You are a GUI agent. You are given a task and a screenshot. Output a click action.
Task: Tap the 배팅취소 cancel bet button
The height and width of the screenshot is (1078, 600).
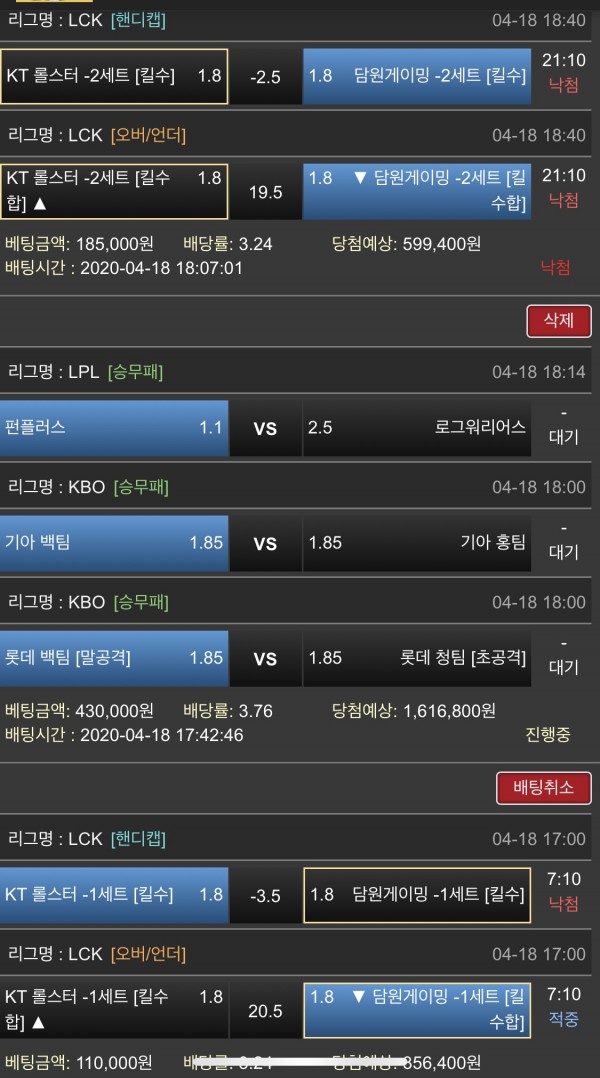(543, 787)
